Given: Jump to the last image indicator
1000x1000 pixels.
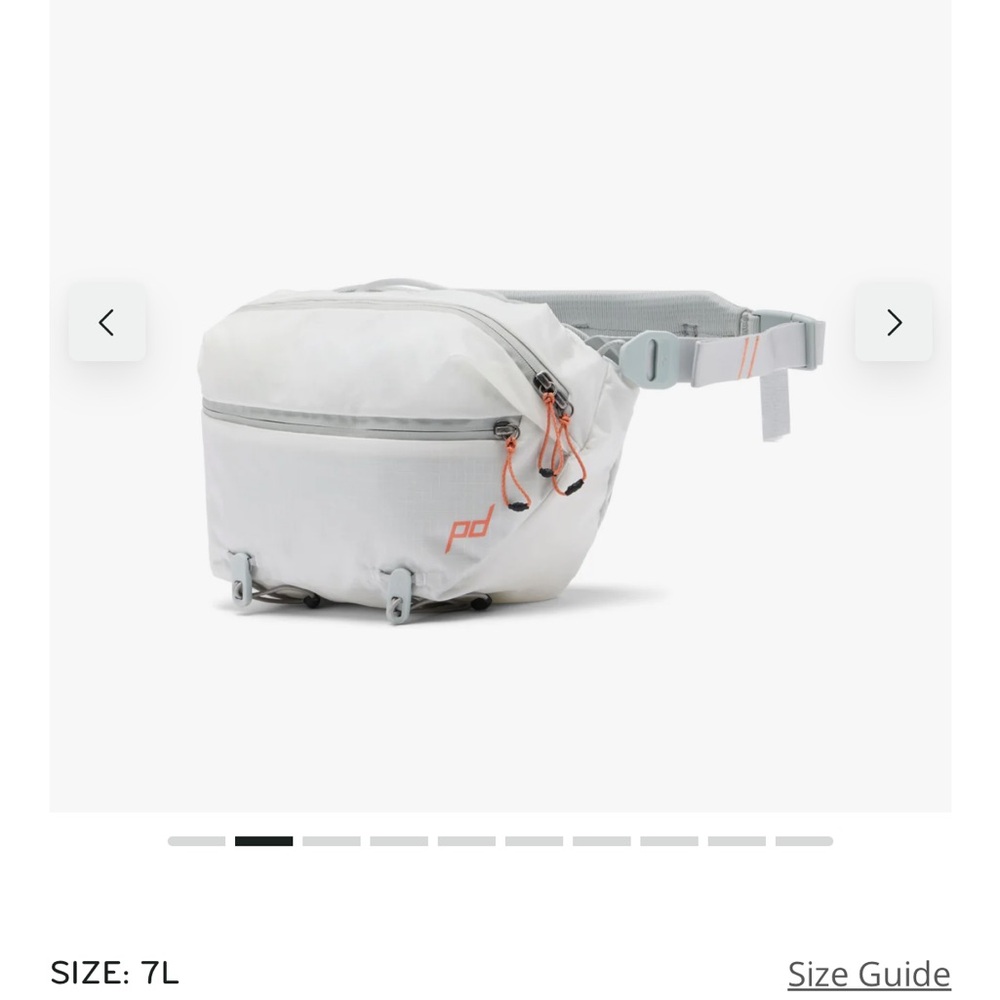Looking at the screenshot, I should coord(803,841).
